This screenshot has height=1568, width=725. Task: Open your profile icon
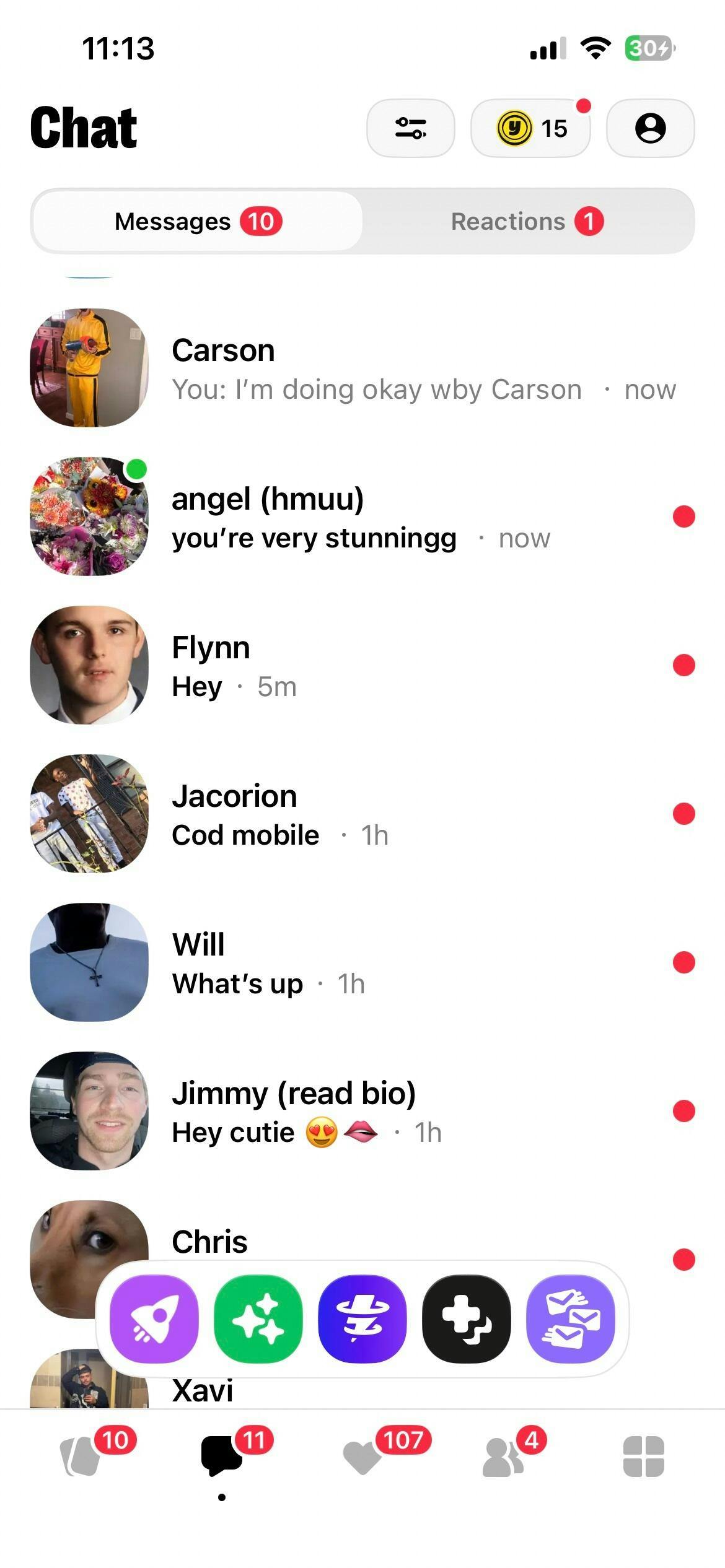click(x=650, y=128)
